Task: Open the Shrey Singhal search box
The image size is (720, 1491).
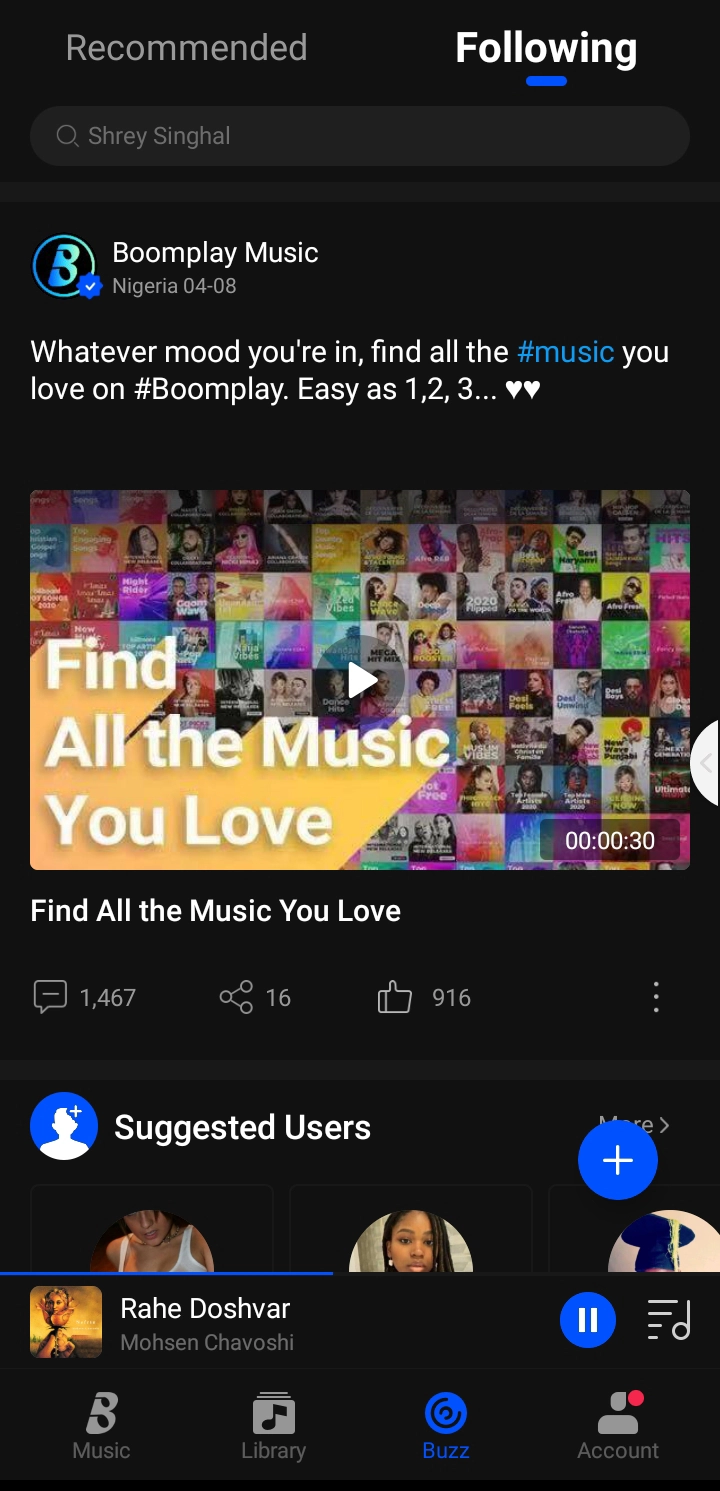Action: 360,136
